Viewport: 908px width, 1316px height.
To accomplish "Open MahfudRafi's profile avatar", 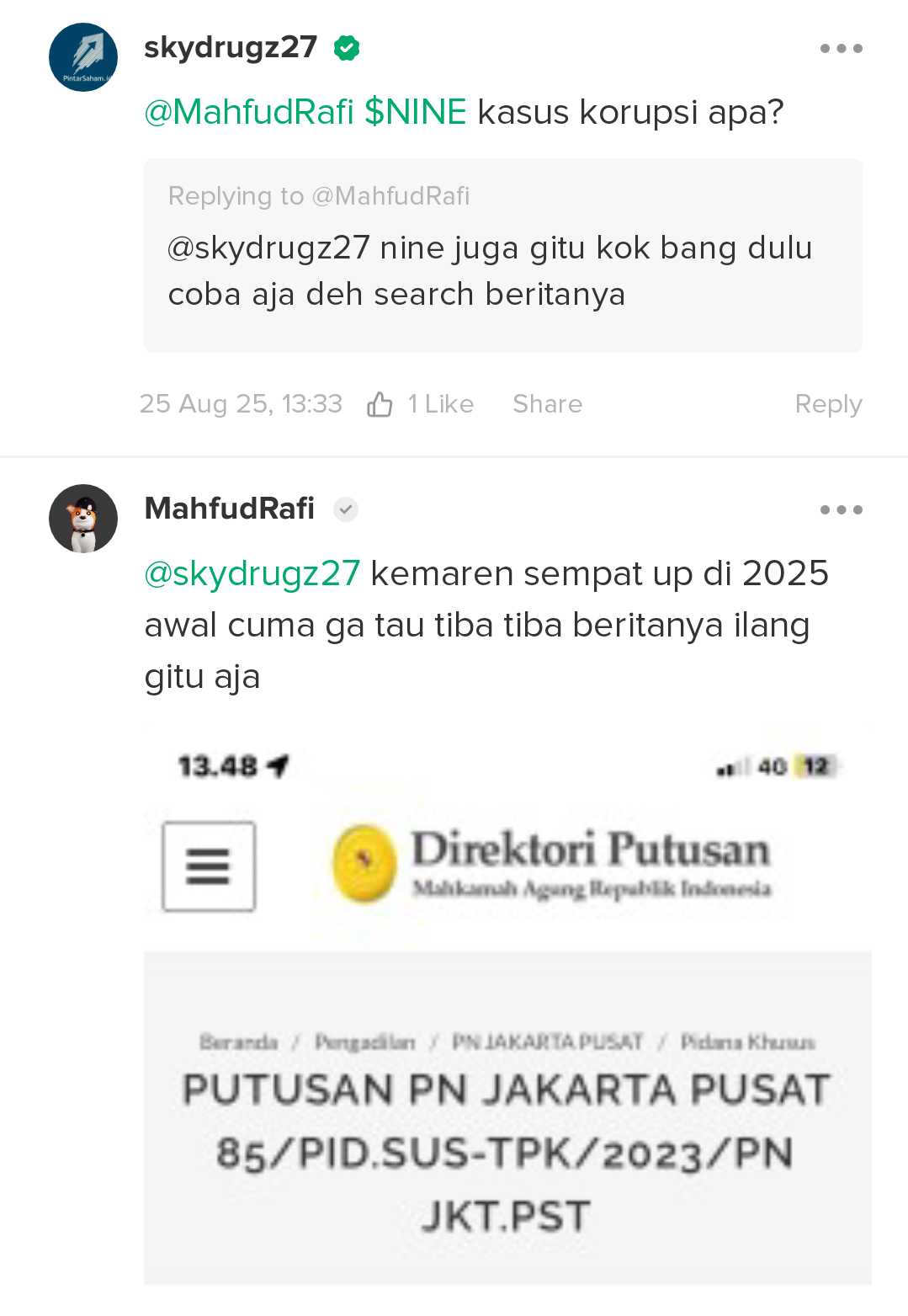I will (x=82, y=519).
